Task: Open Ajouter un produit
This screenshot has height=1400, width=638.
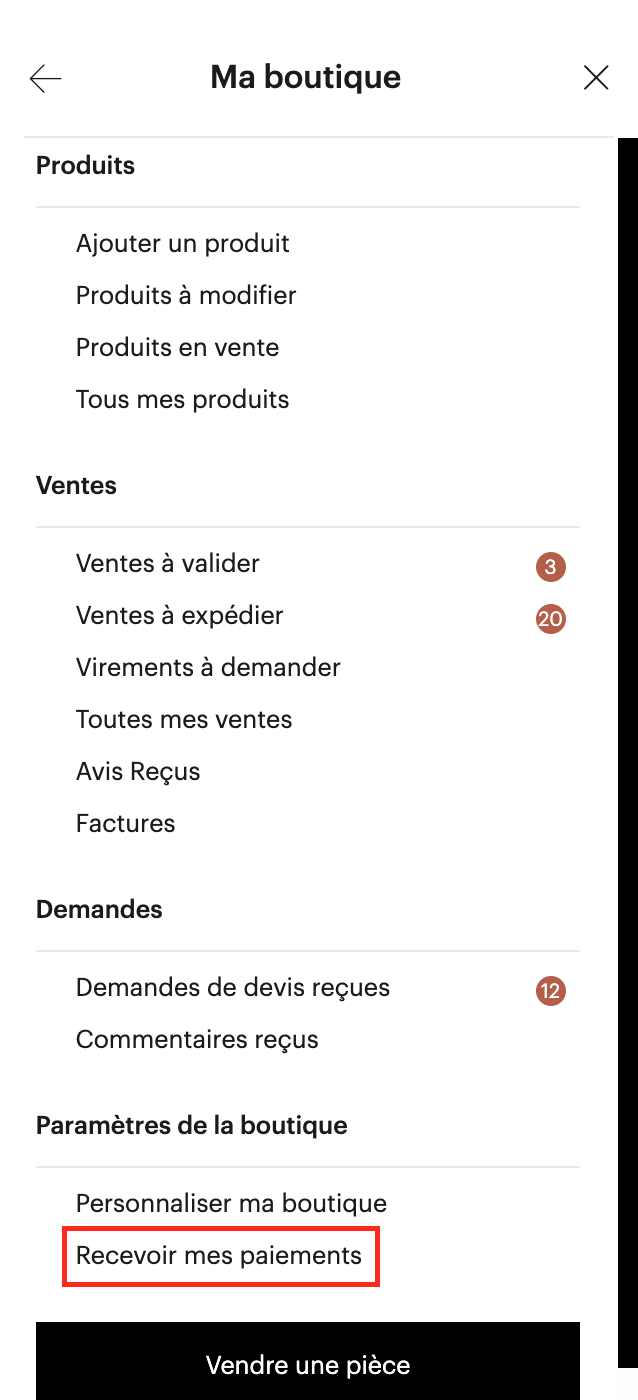Action: click(x=183, y=243)
